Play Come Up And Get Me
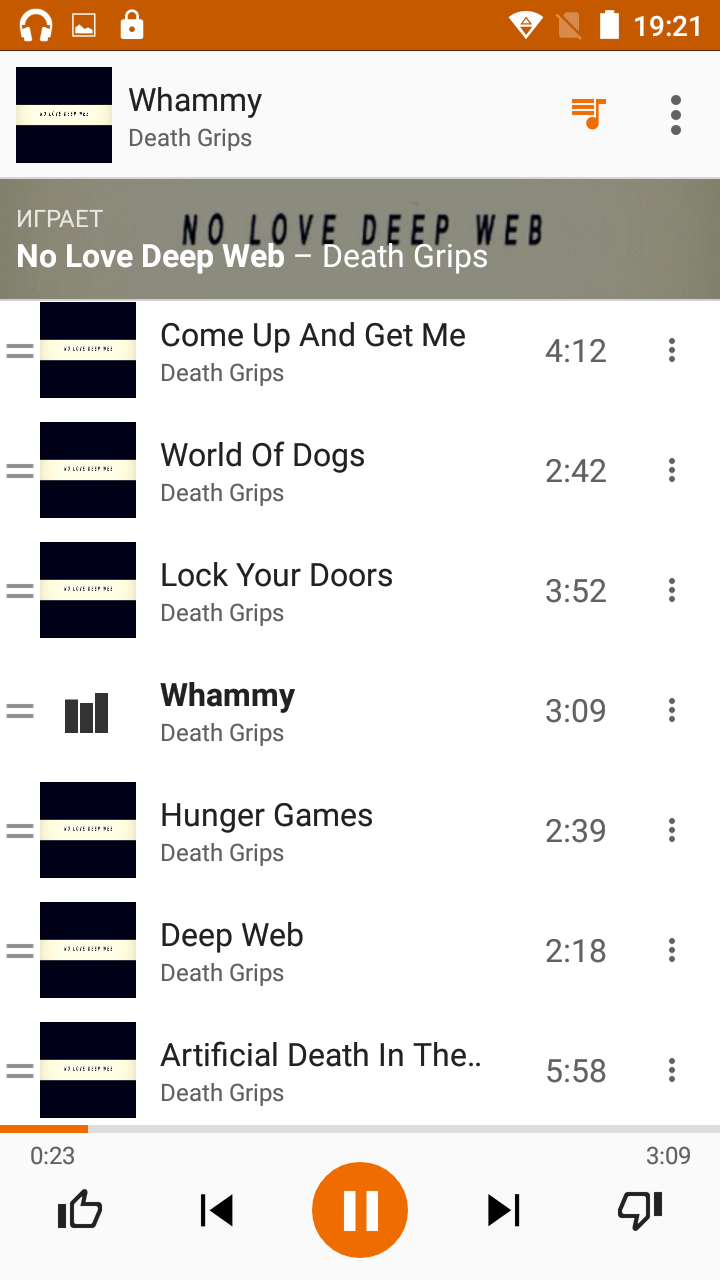This screenshot has width=720, height=1280. 312,351
